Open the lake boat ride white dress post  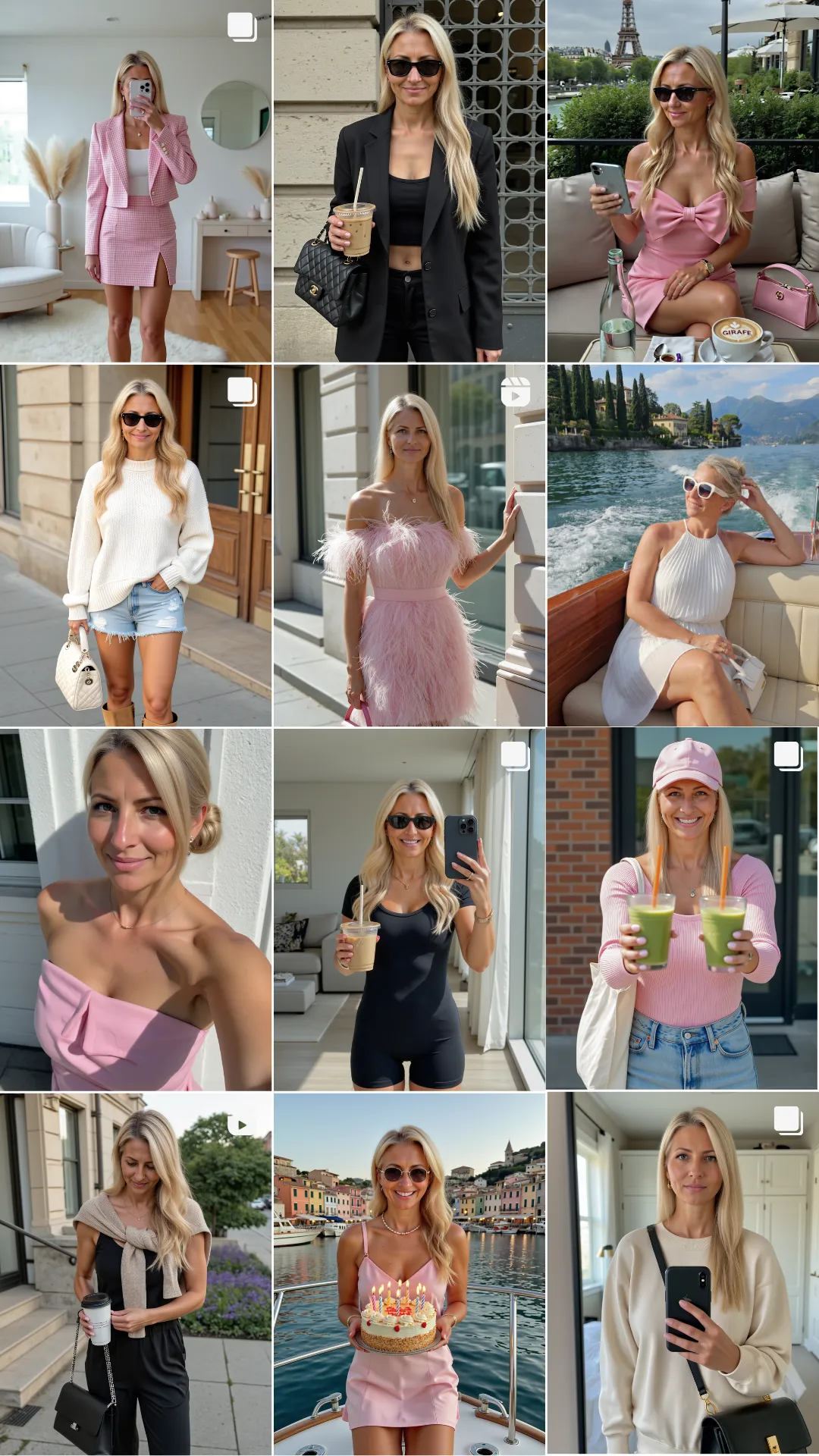tap(683, 545)
